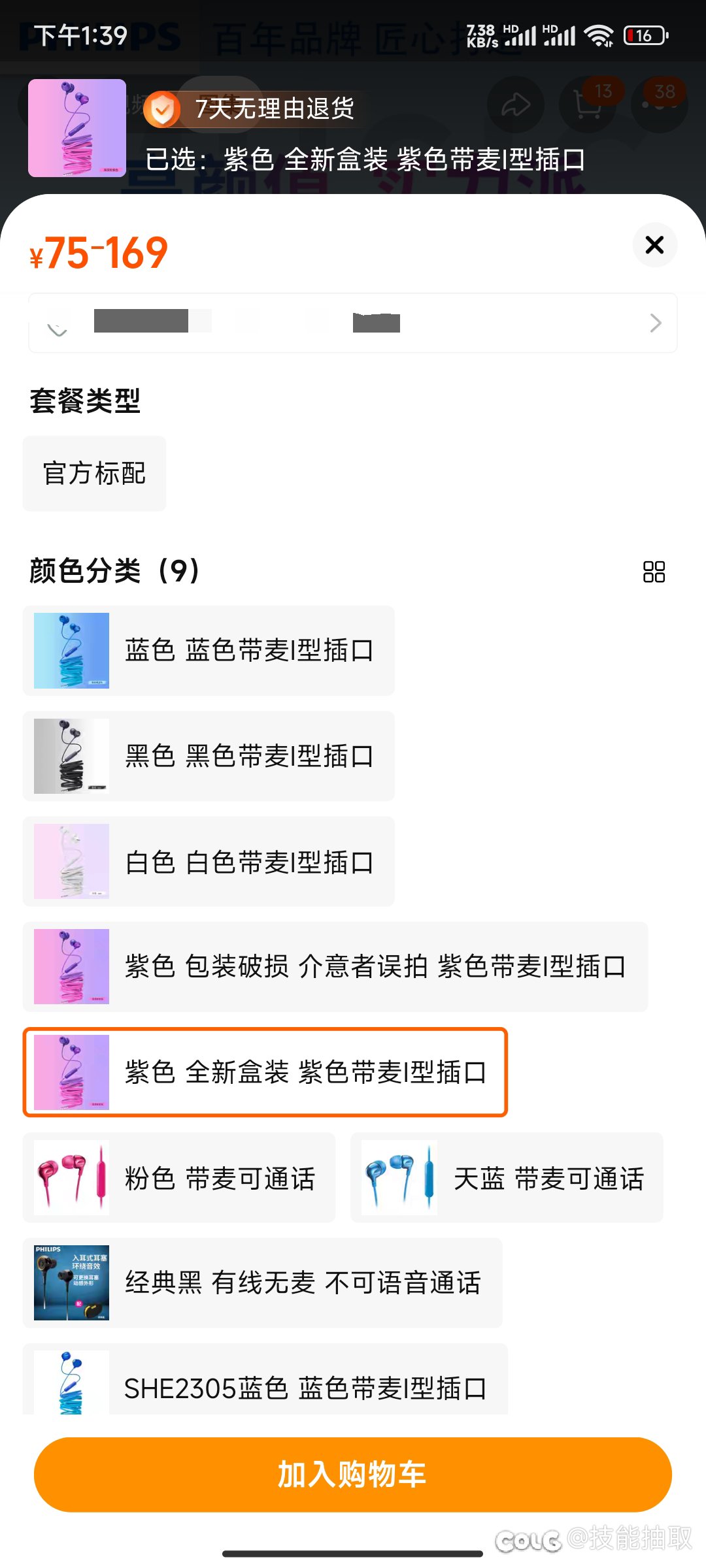Choose 白色 白色带麦I型插口 option
Viewport: 706px width, 1568px height.
point(209,862)
